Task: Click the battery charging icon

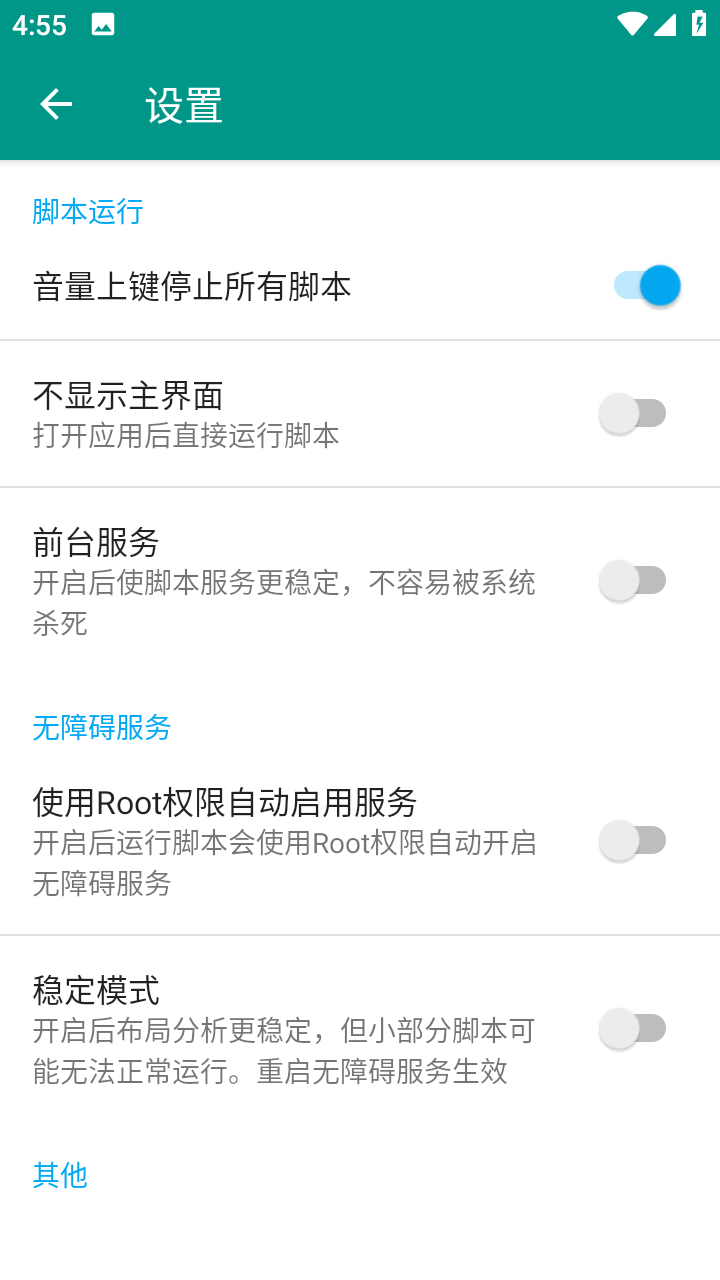Action: 699,25
